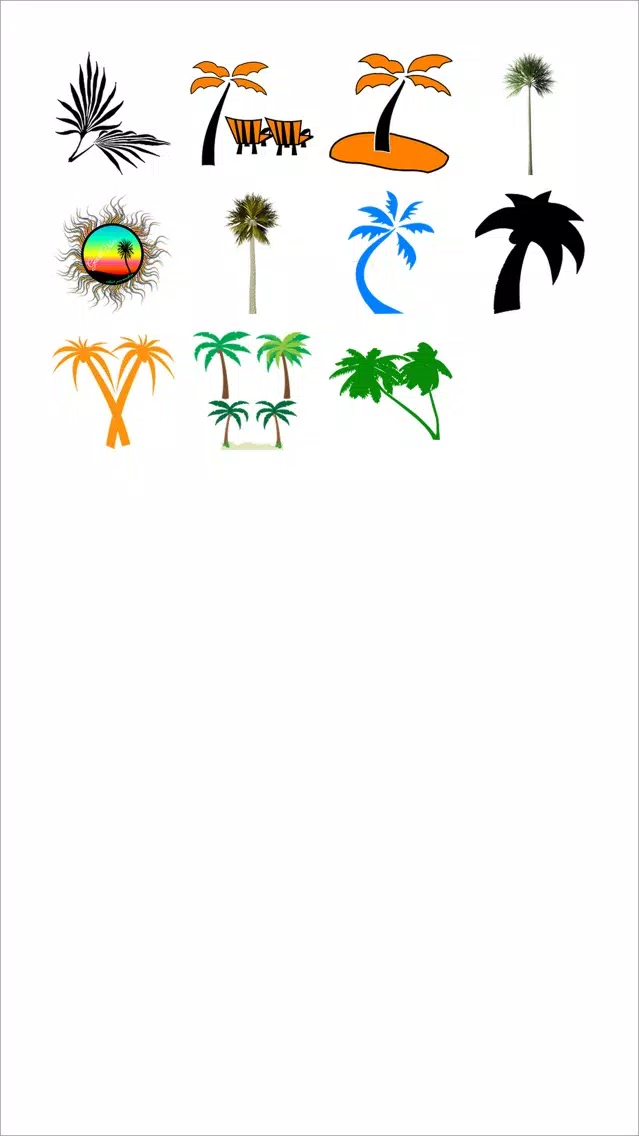Pick the solid black palm silhouette
This screenshot has width=639, height=1136.
click(x=528, y=253)
